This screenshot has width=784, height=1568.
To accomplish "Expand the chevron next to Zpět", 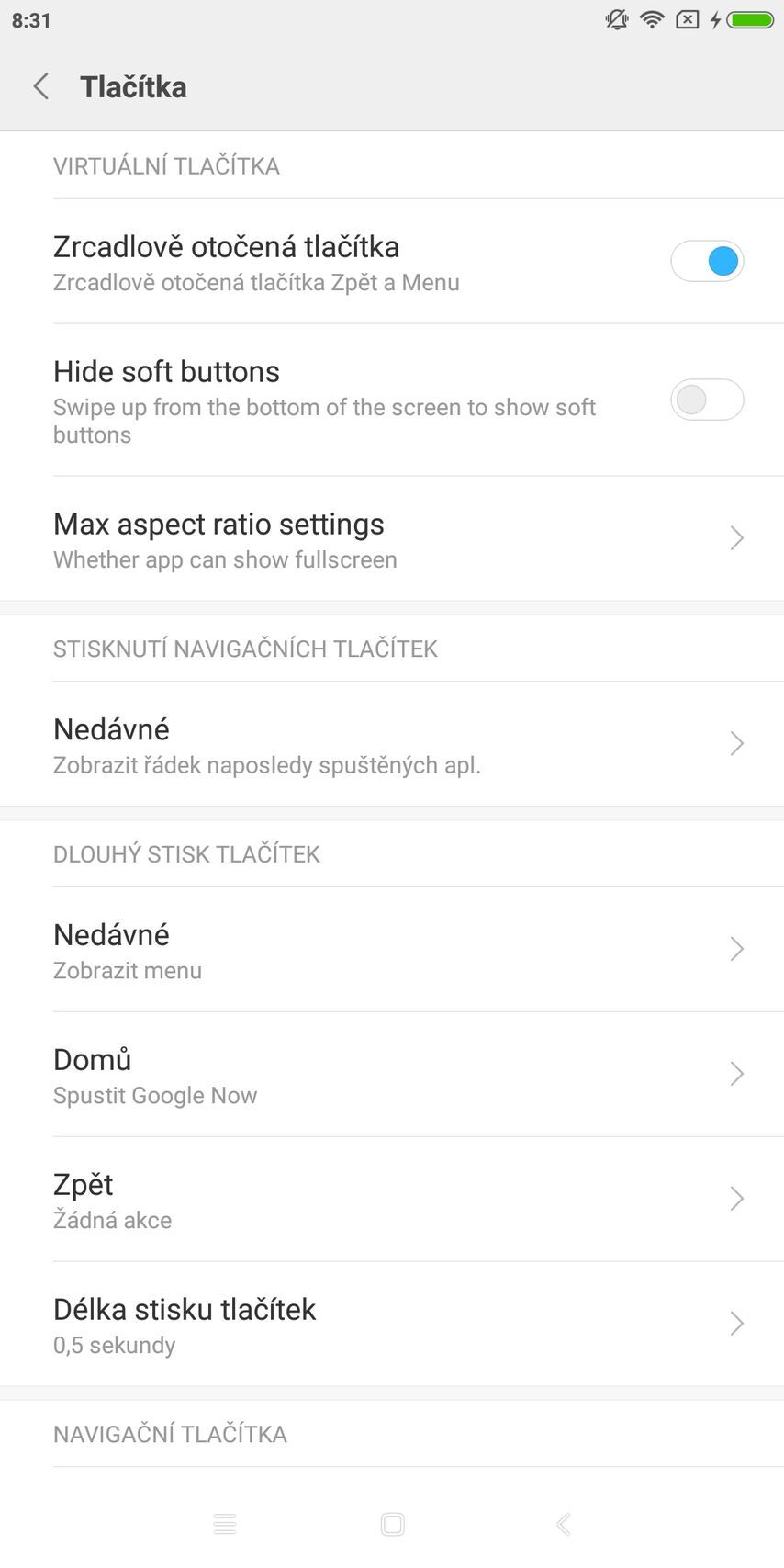I will tap(735, 1198).
